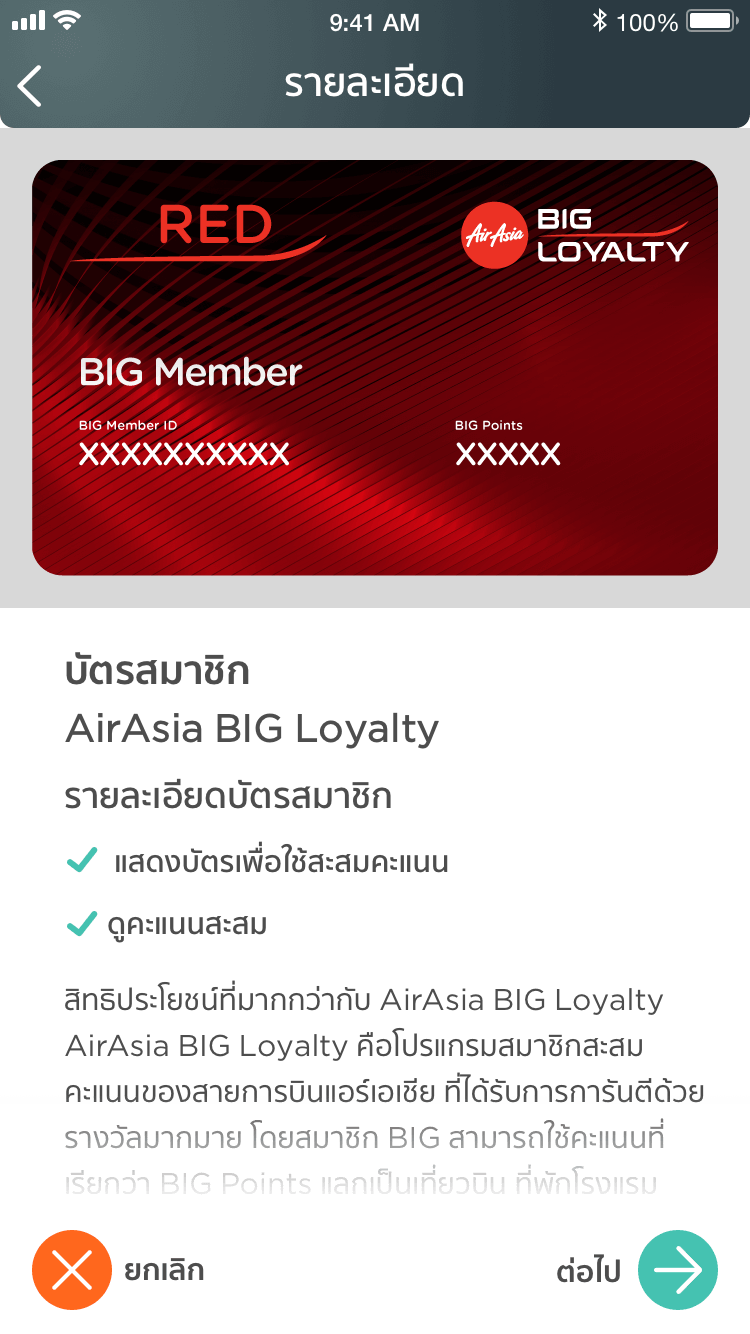Go back using the header arrow
The height and width of the screenshot is (1334, 750).
point(31,86)
